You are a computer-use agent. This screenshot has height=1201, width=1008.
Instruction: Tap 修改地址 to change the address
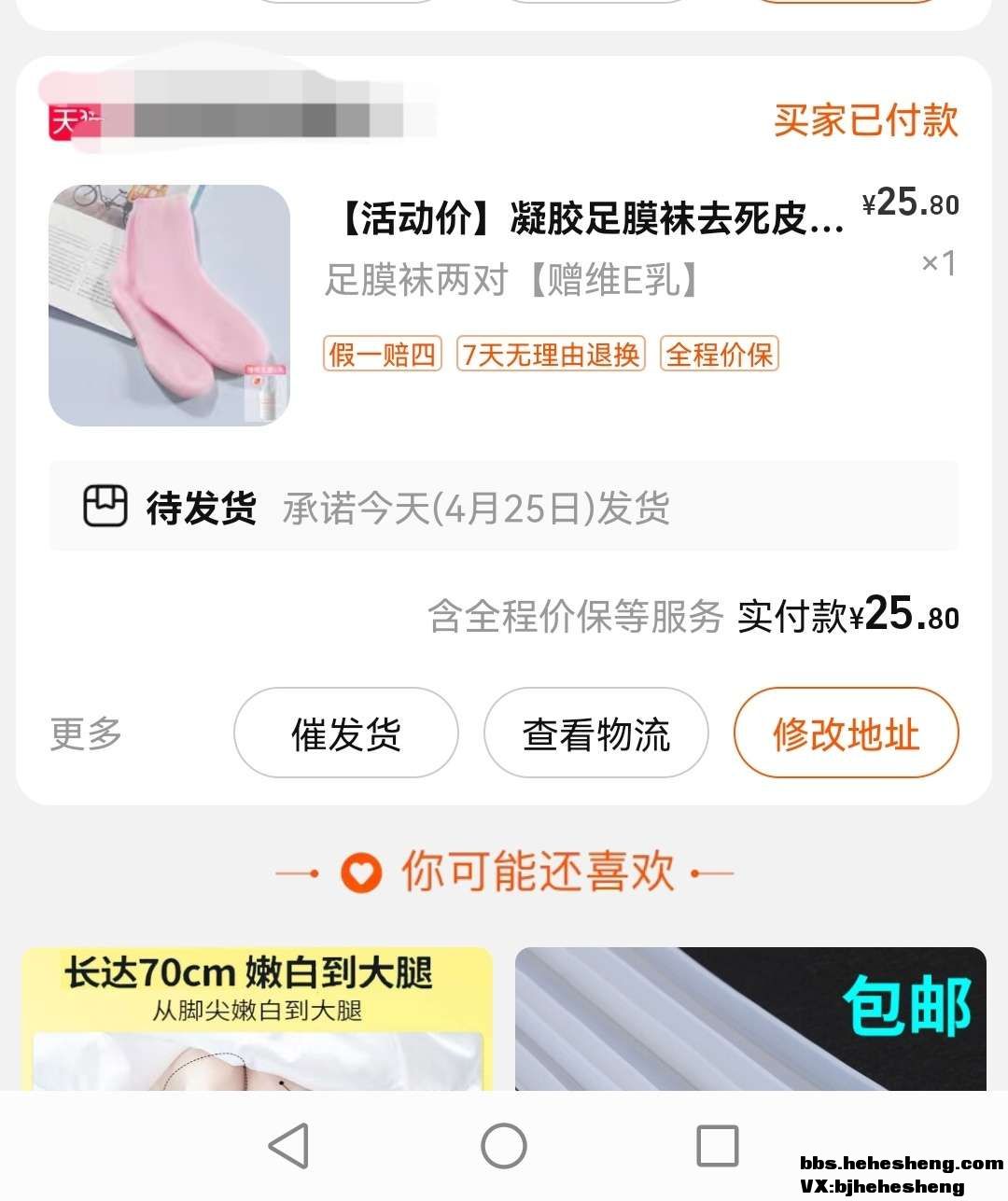point(846,733)
